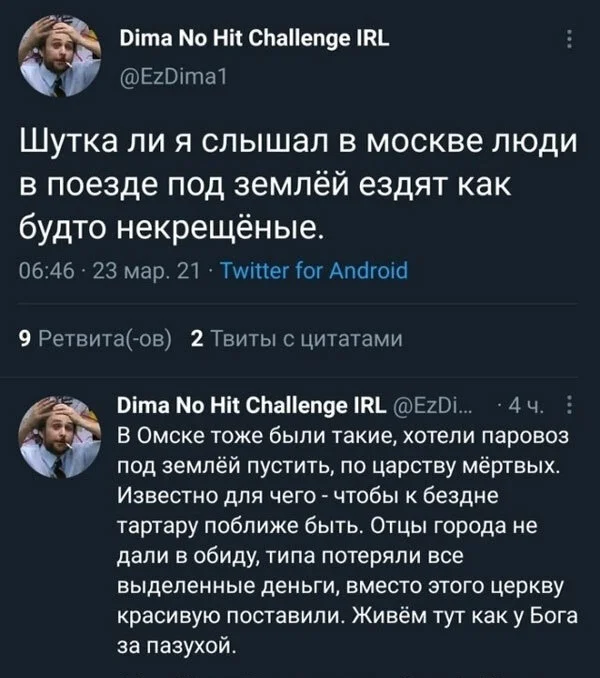
Task: View the 2 quote tweets
Action: [x=296, y=339]
